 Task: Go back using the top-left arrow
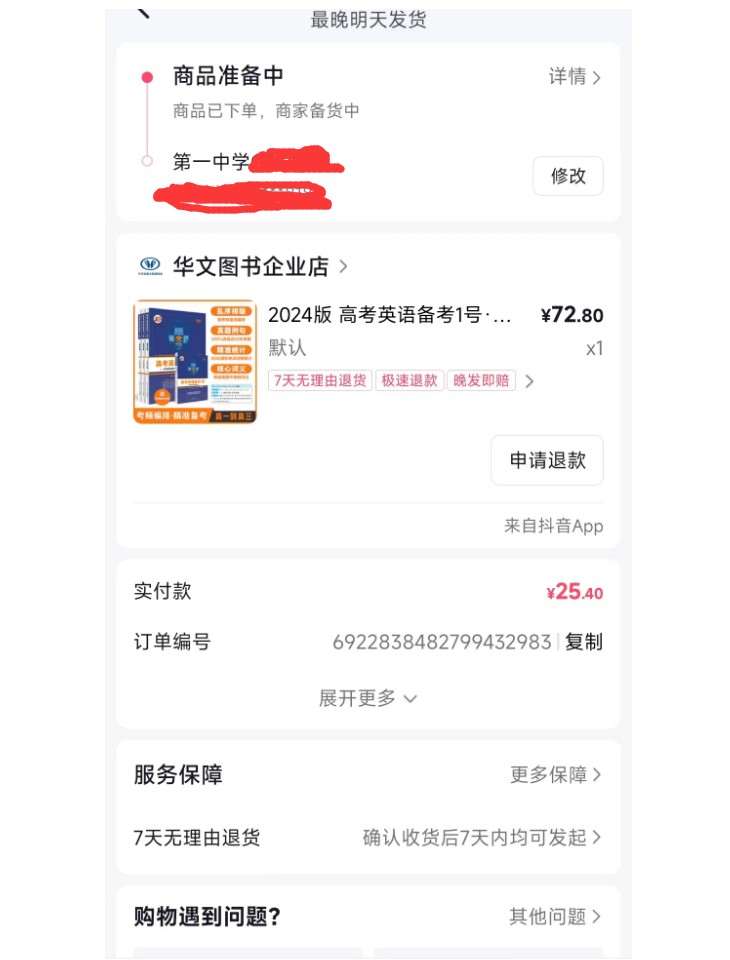pos(143,13)
